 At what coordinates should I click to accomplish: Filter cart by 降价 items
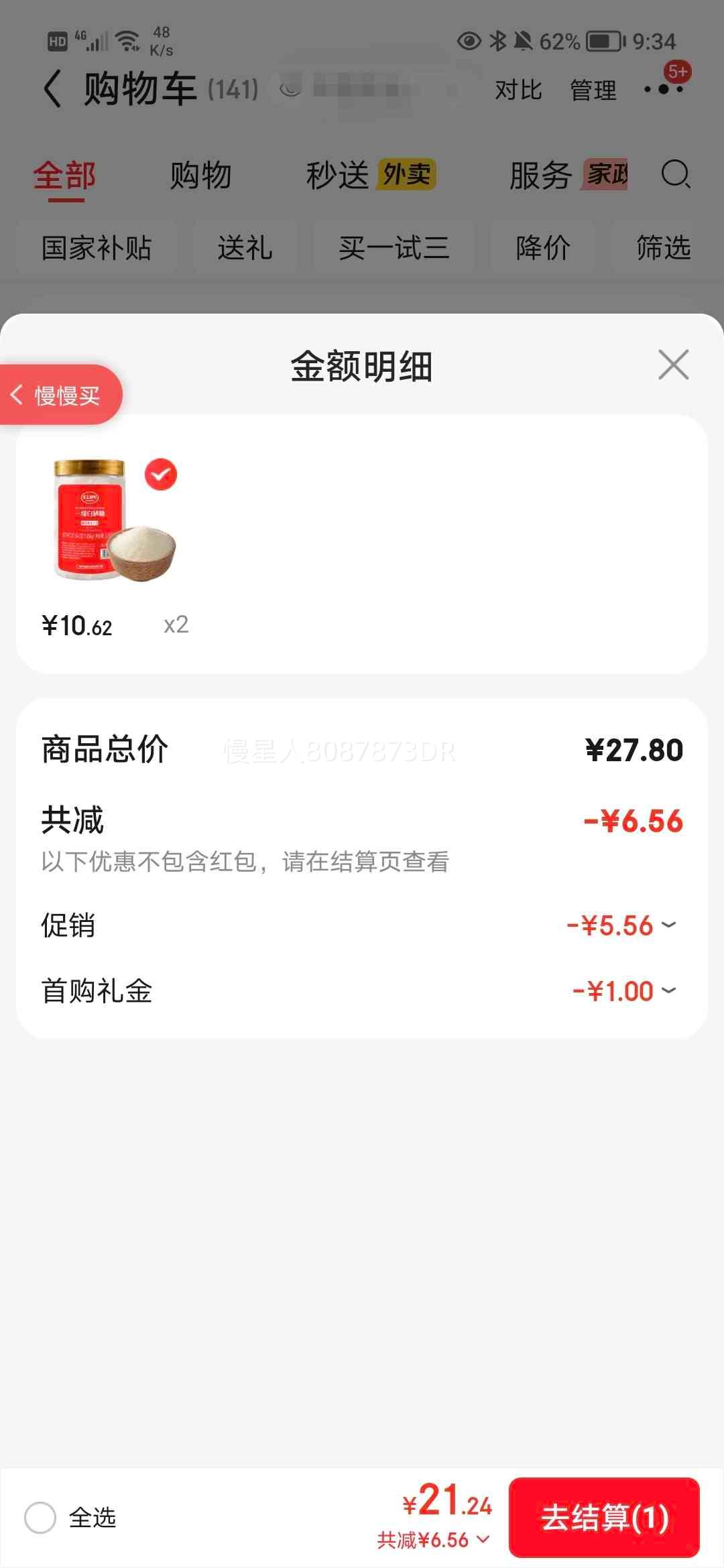coord(543,248)
